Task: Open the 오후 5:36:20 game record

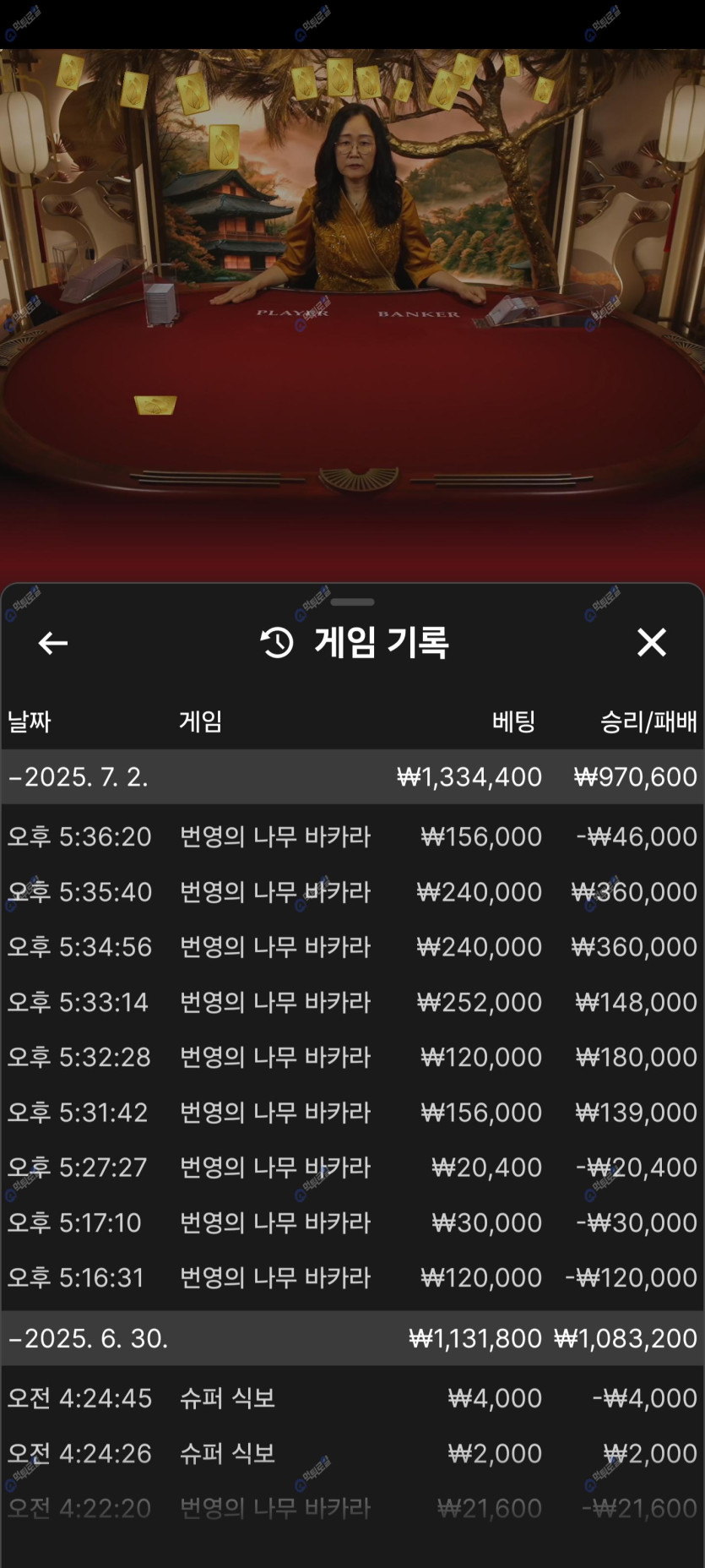Action: click(x=352, y=836)
